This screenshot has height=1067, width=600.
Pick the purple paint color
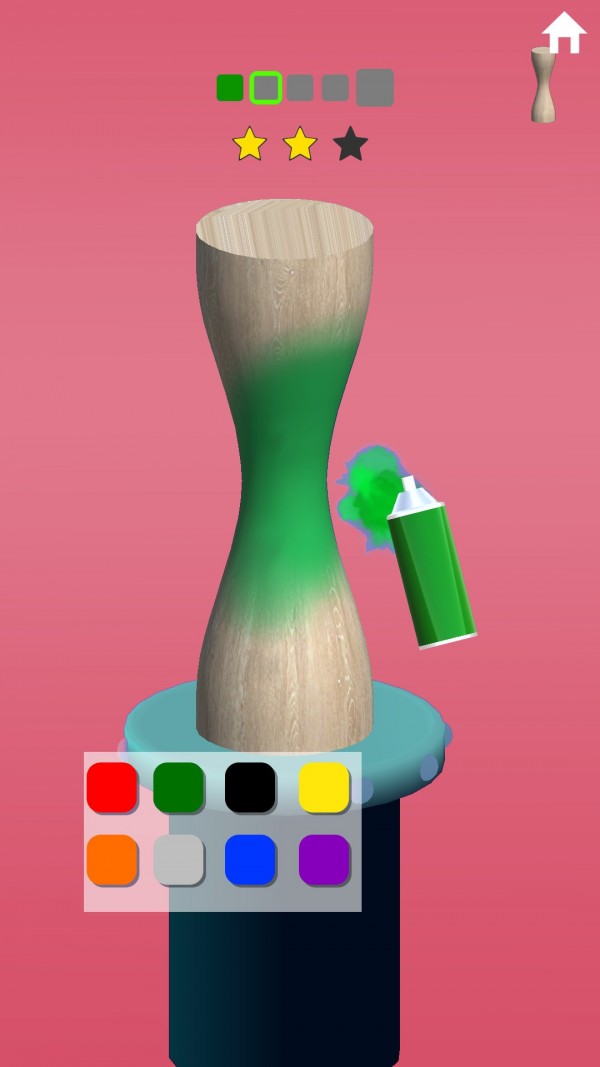click(x=324, y=860)
